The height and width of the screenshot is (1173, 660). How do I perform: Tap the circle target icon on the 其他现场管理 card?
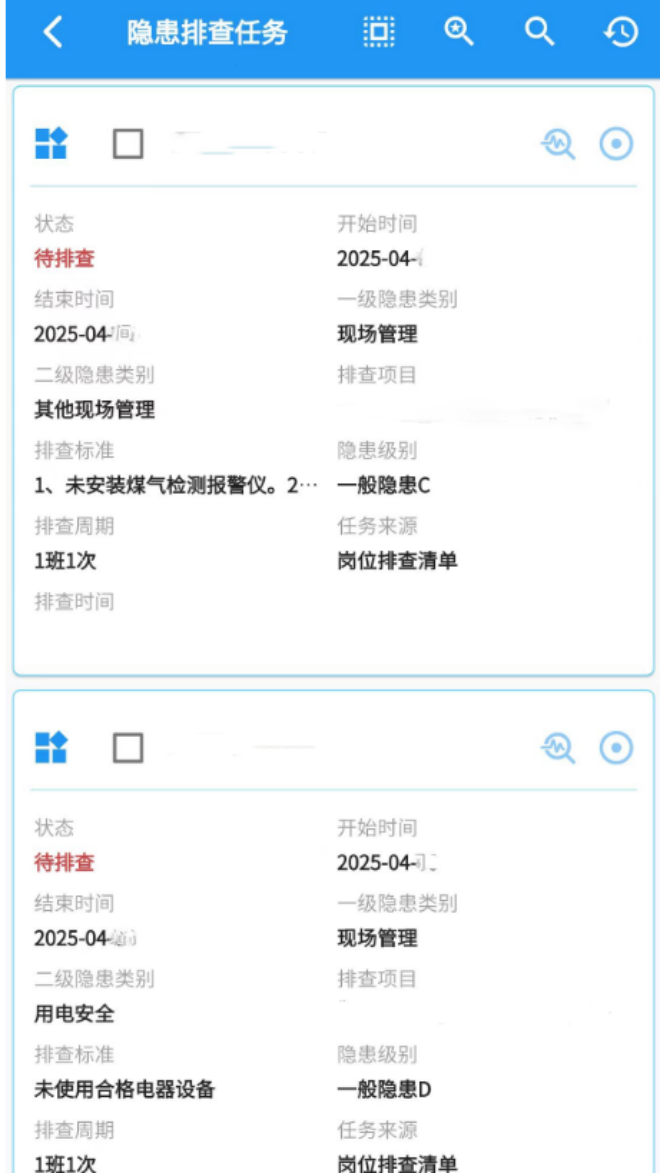[616, 145]
